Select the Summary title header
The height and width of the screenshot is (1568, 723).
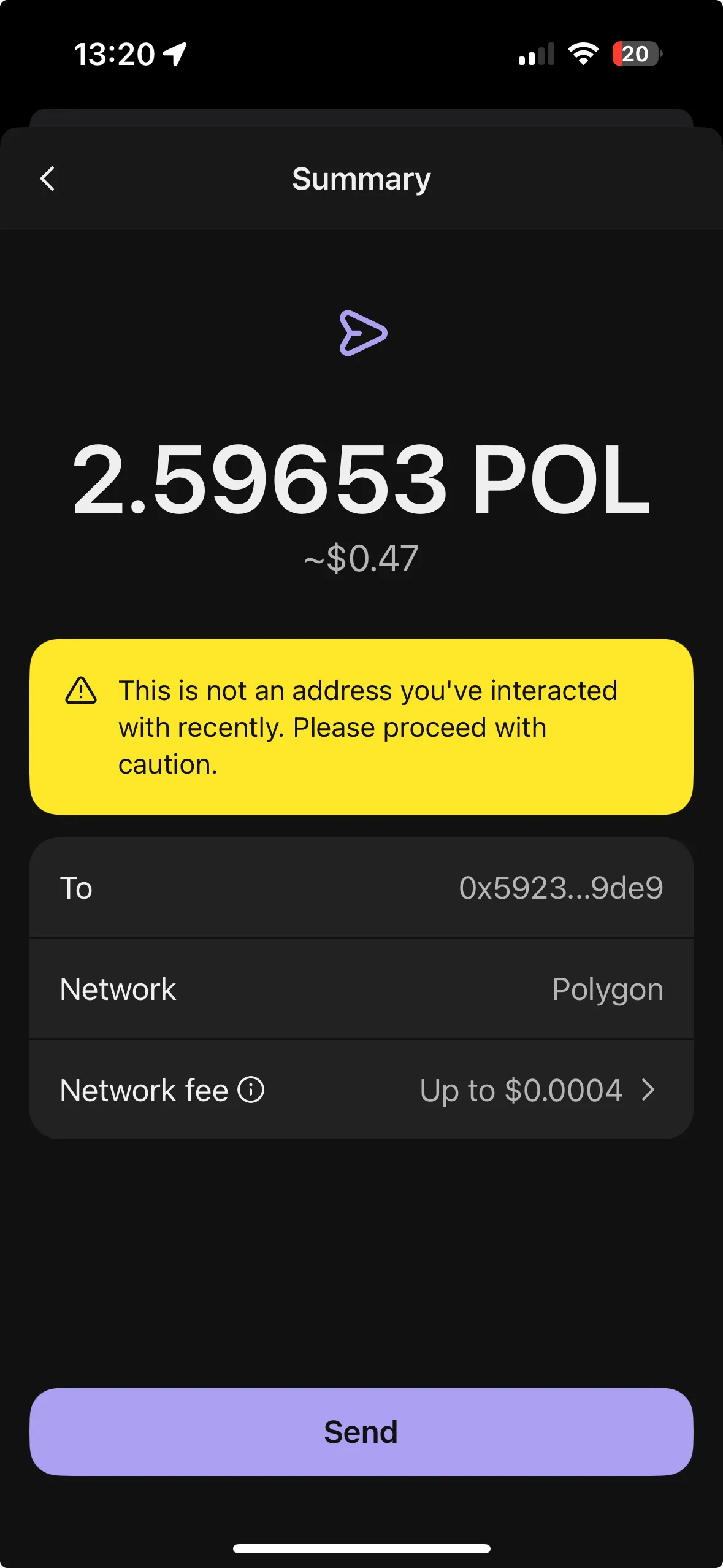(x=361, y=179)
